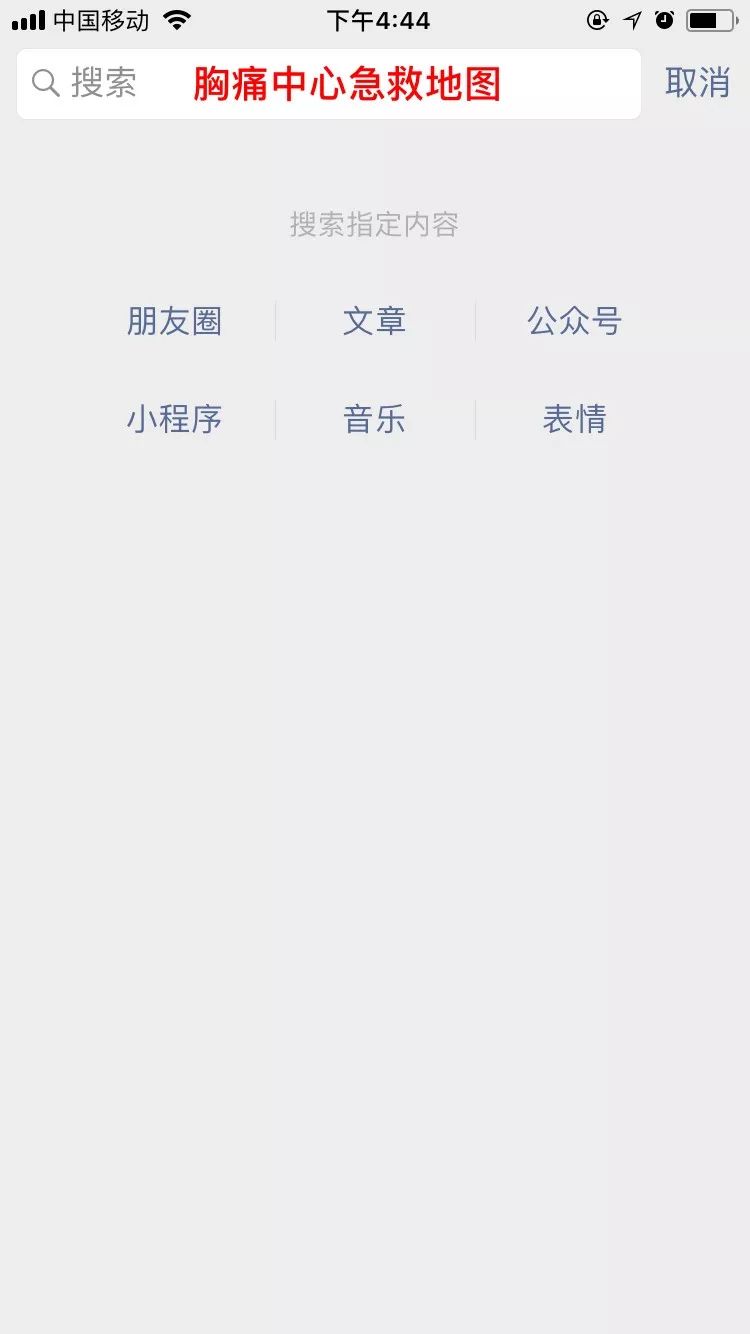This screenshot has height=1334, width=750.
Task: Open 小程序 search category
Action: [174, 419]
